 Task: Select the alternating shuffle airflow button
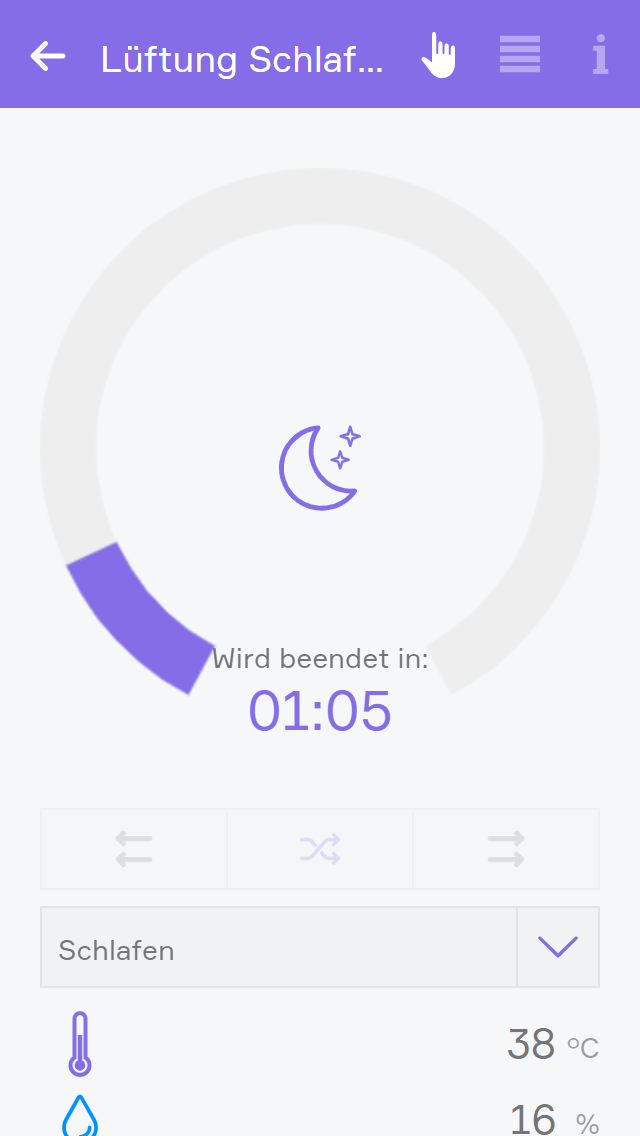pyautogui.click(x=320, y=849)
